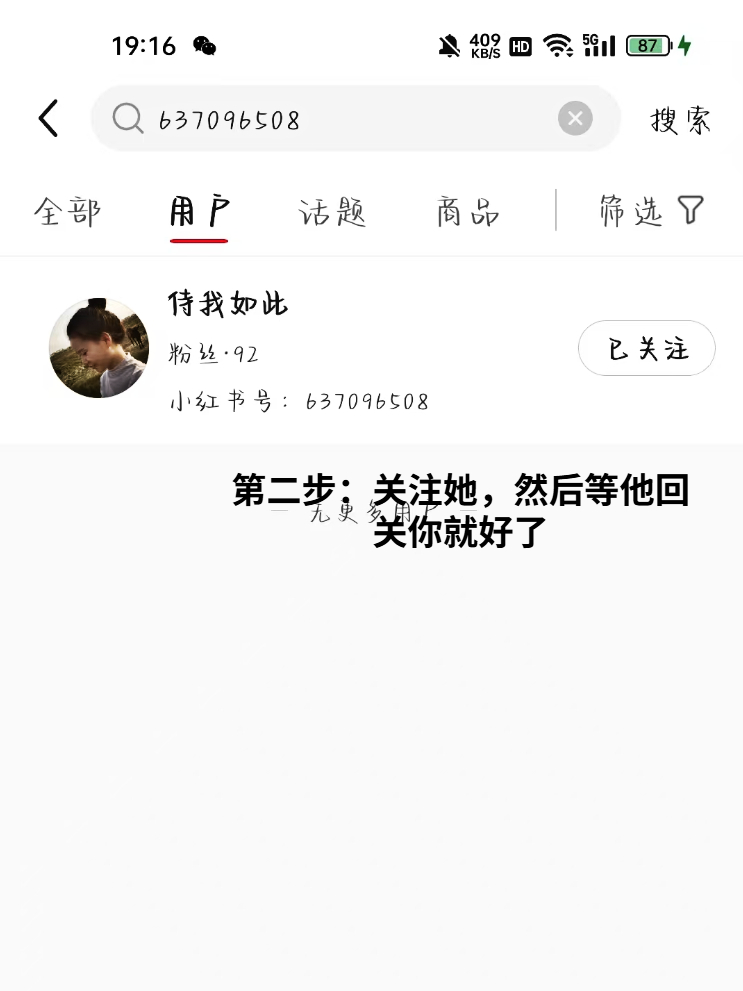Tap the WeChat icon in the status bar
This screenshot has height=991, width=743.
click(204, 45)
